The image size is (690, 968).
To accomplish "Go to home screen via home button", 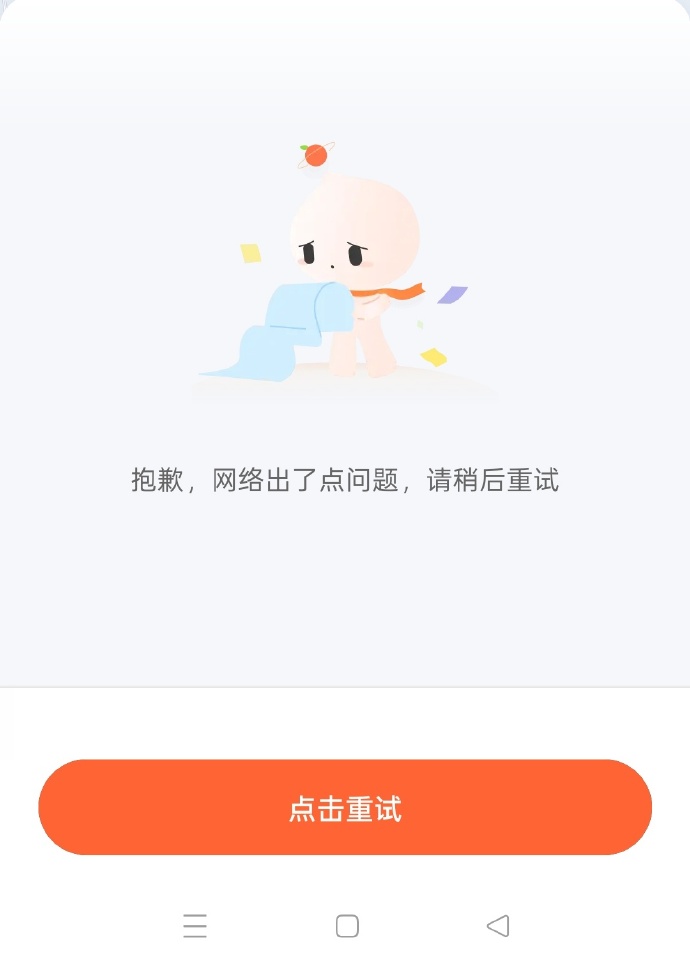I will point(347,926).
